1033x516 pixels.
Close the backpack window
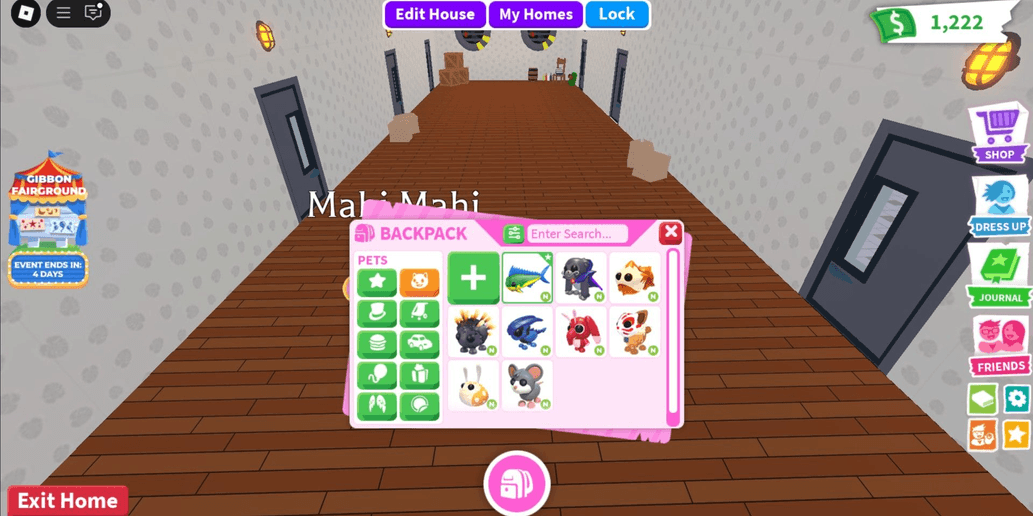coord(671,233)
